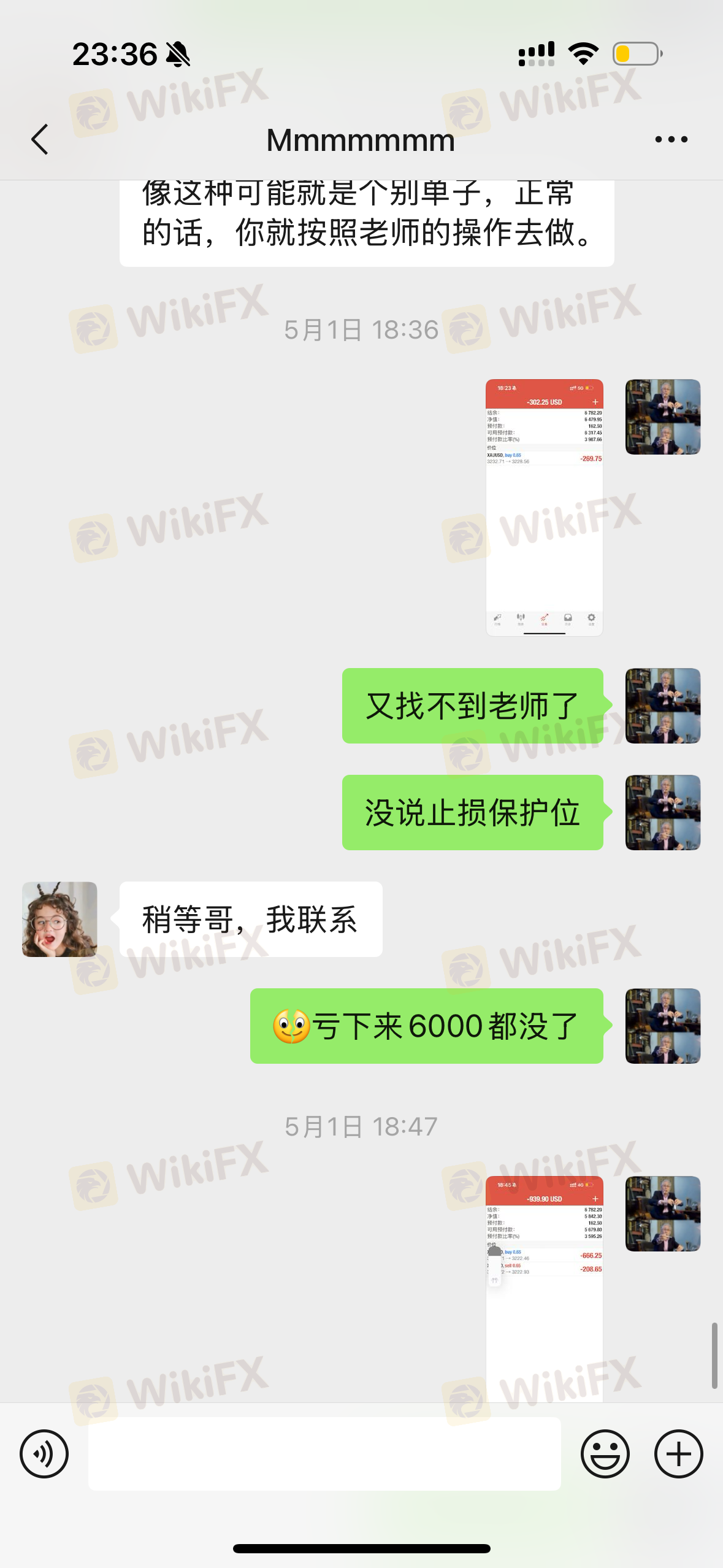The image size is (723, 1568).
Task: Open the emoji sticker panel
Action: pyautogui.click(x=605, y=1453)
